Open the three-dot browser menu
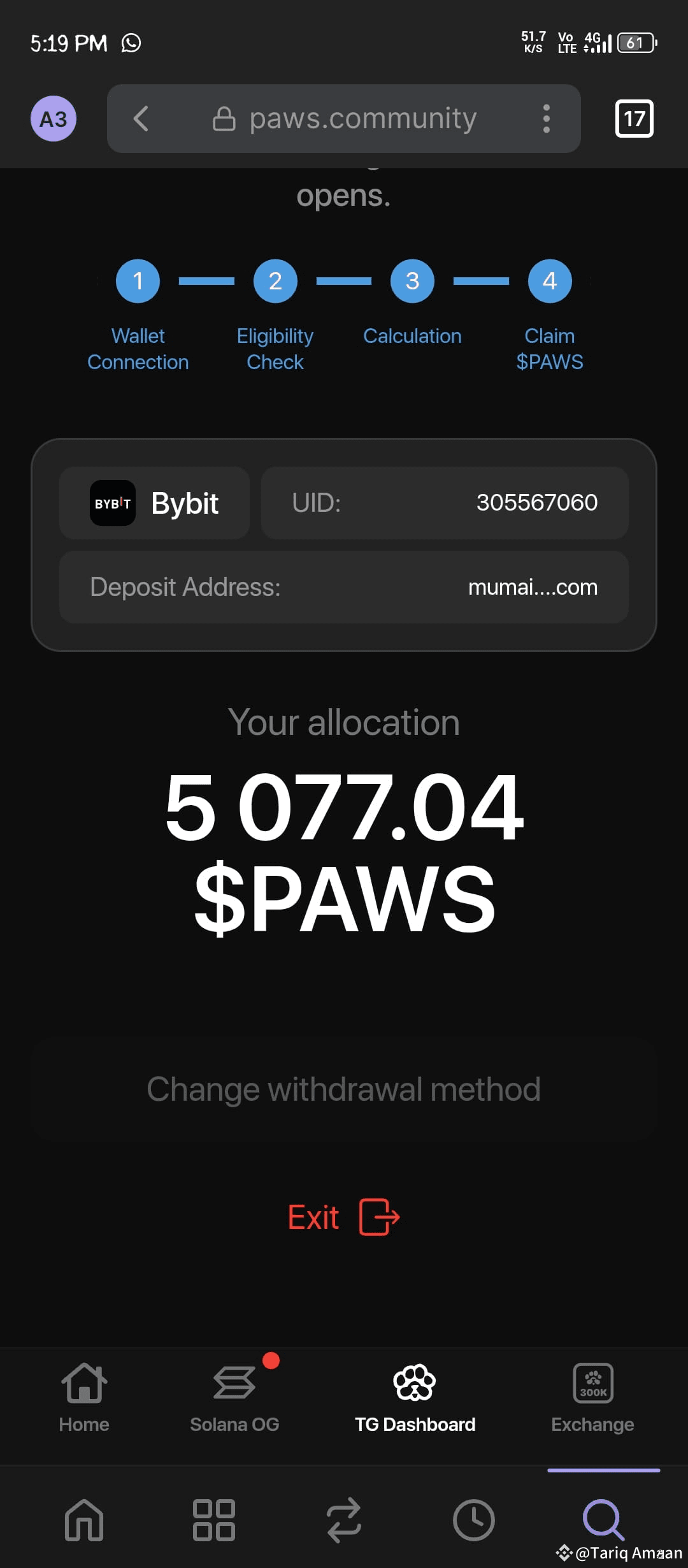Image resolution: width=688 pixels, height=1568 pixels. click(545, 118)
